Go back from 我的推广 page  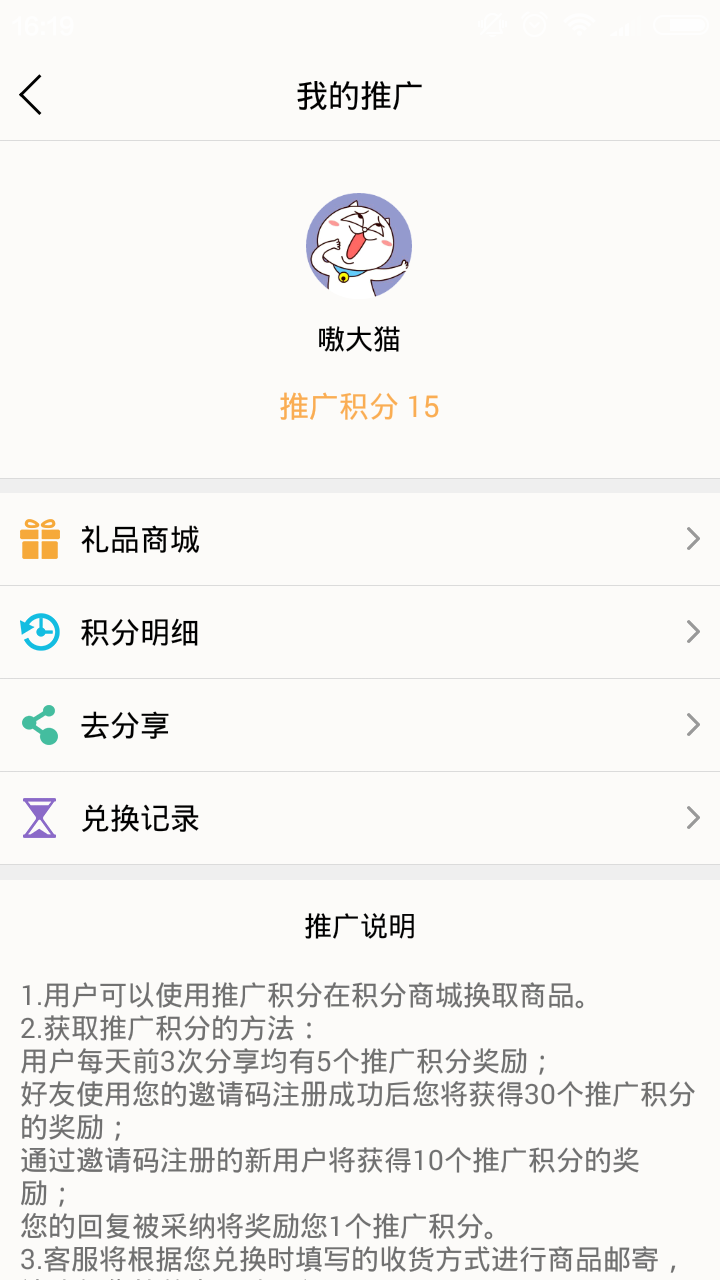[31, 95]
